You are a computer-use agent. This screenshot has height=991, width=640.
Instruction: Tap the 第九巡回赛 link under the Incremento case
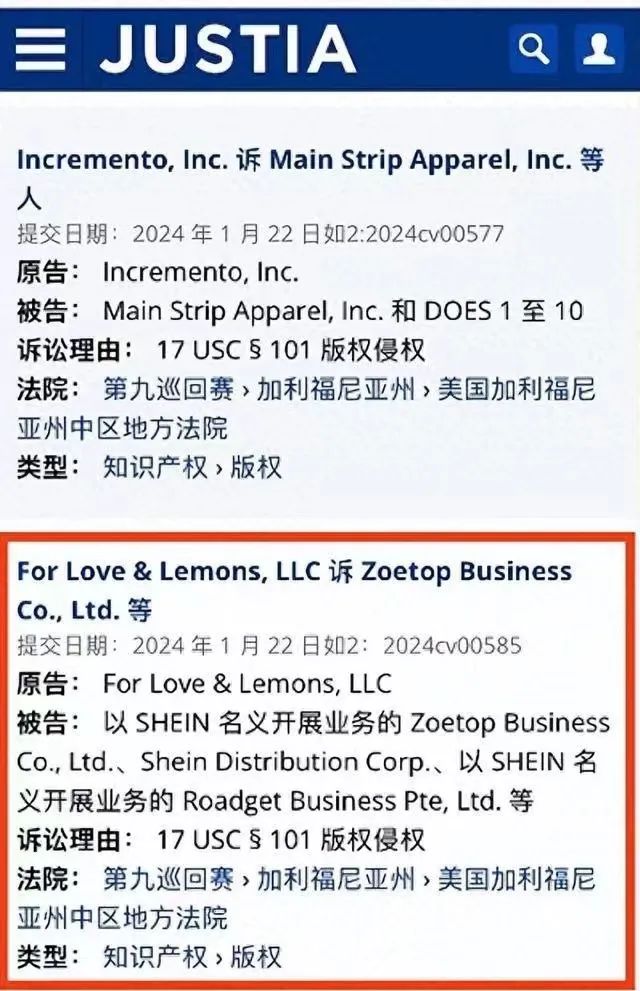point(168,389)
